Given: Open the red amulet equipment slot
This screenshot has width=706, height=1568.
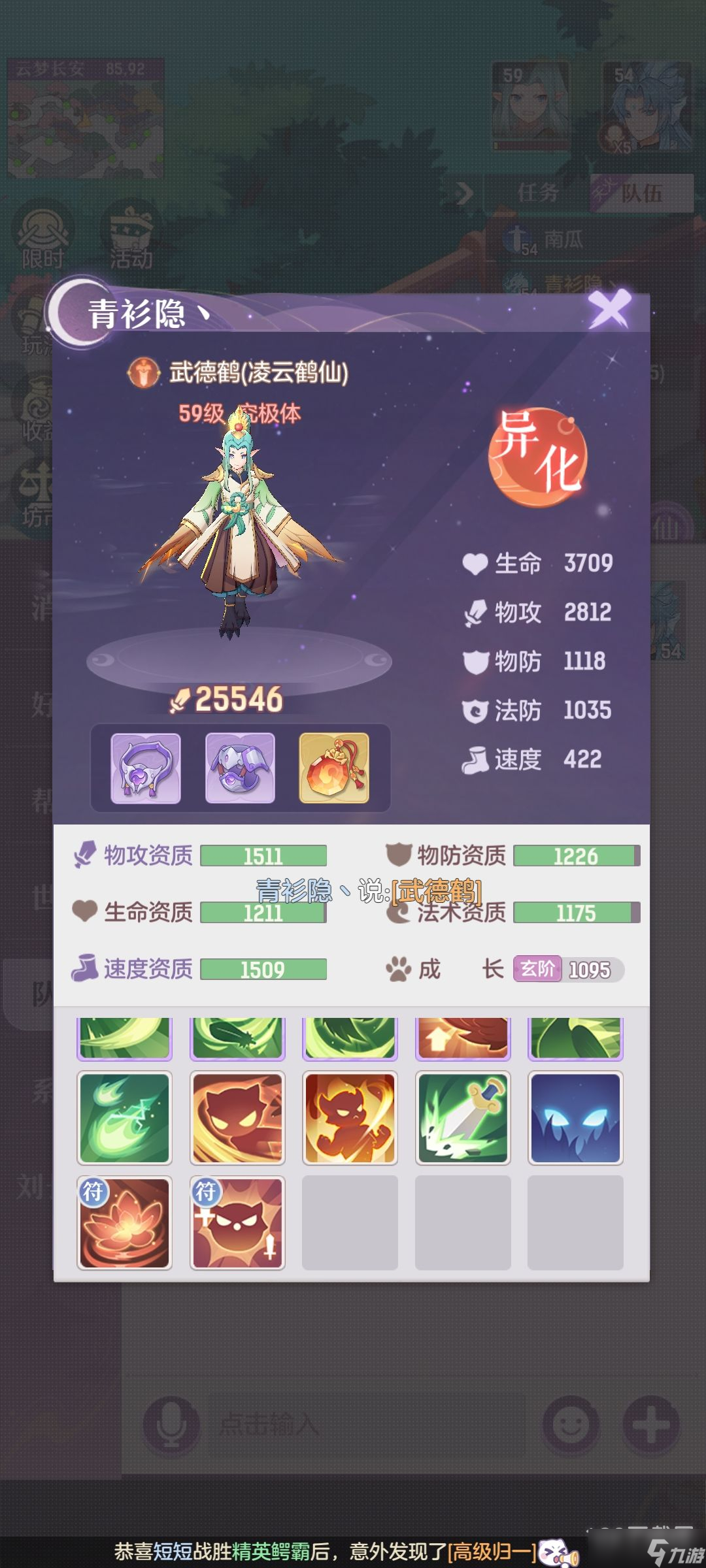Looking at the screenshot, I should [334, 768].
